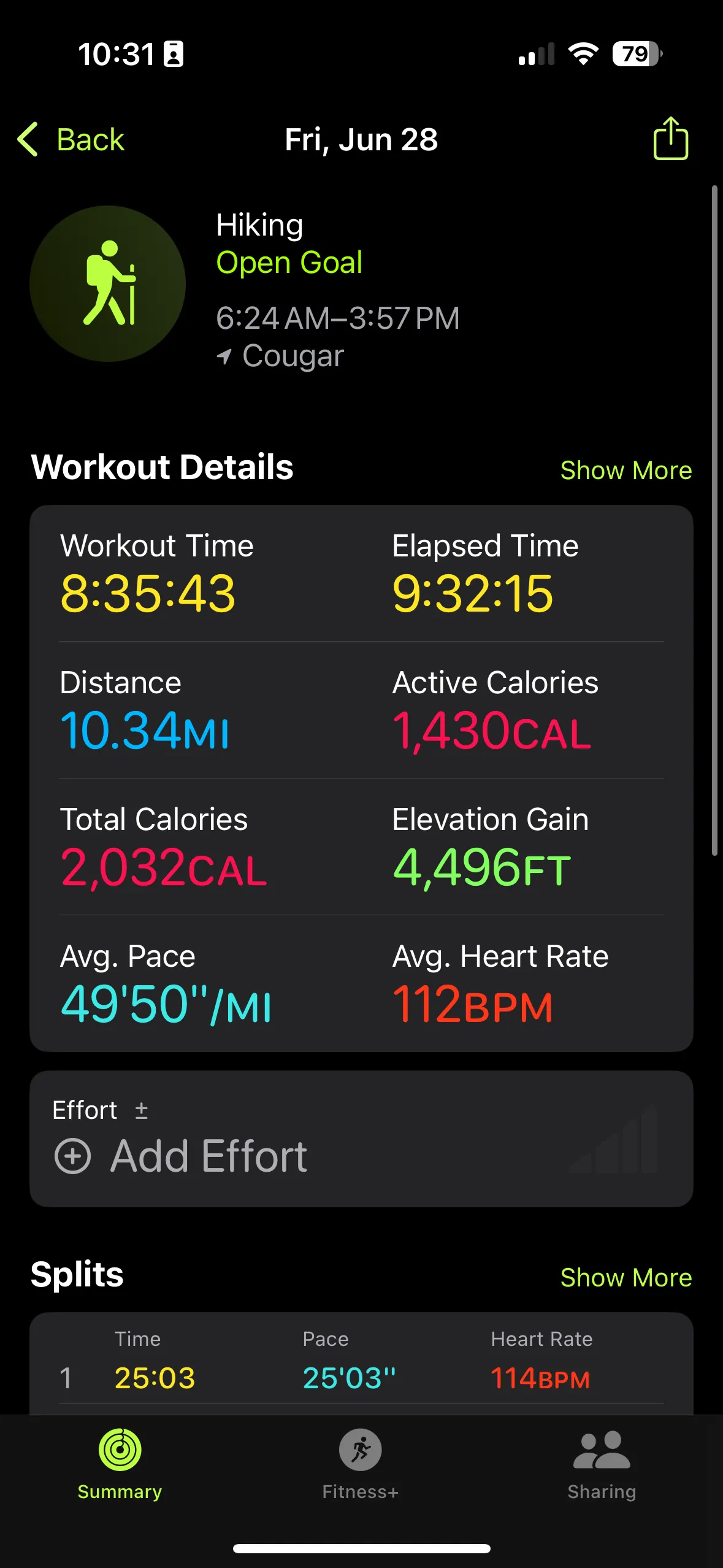Add Effort rating to the workout
Image resolution: width=723 pixels, height=1568 pixels.
[182, 1156]
